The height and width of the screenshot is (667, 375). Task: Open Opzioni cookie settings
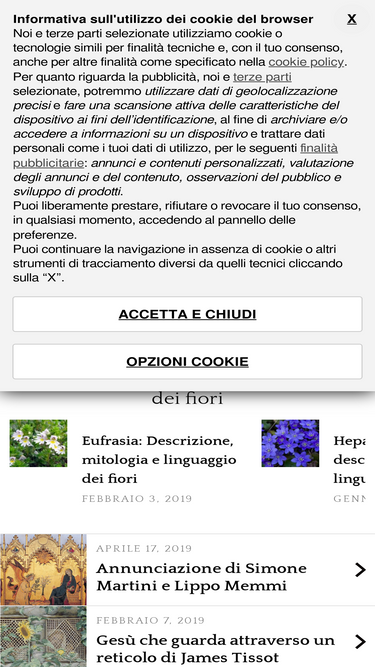click(x=188, y=362)
